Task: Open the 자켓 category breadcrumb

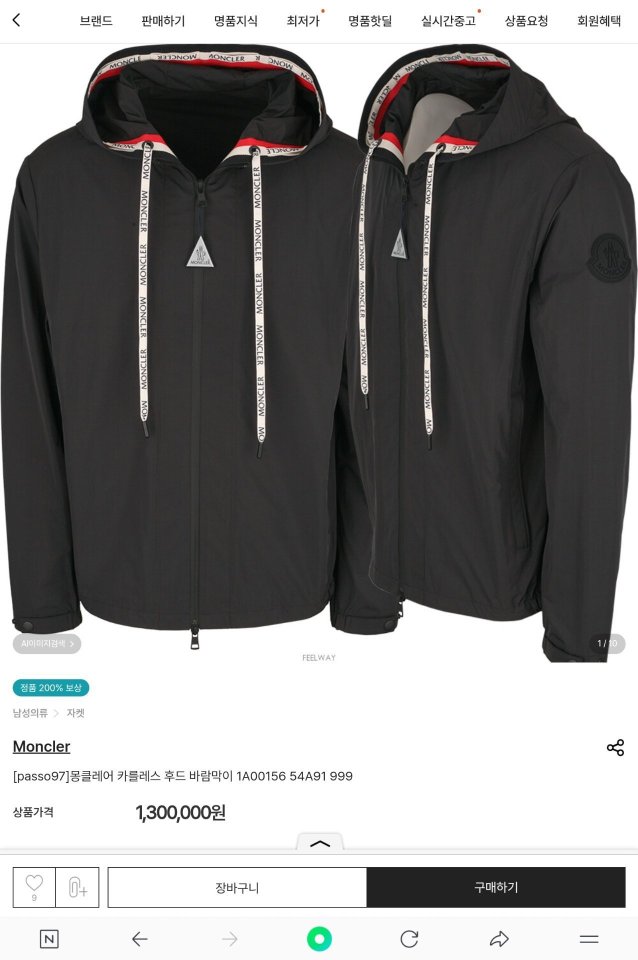Action: [76, 713]
